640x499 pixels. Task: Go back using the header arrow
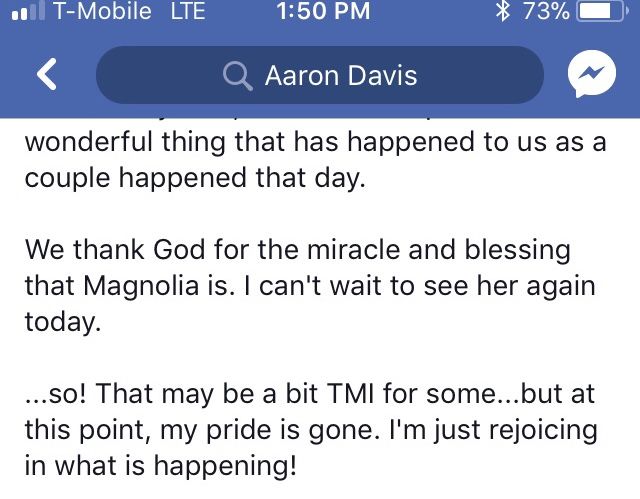[x=46, y=75]
